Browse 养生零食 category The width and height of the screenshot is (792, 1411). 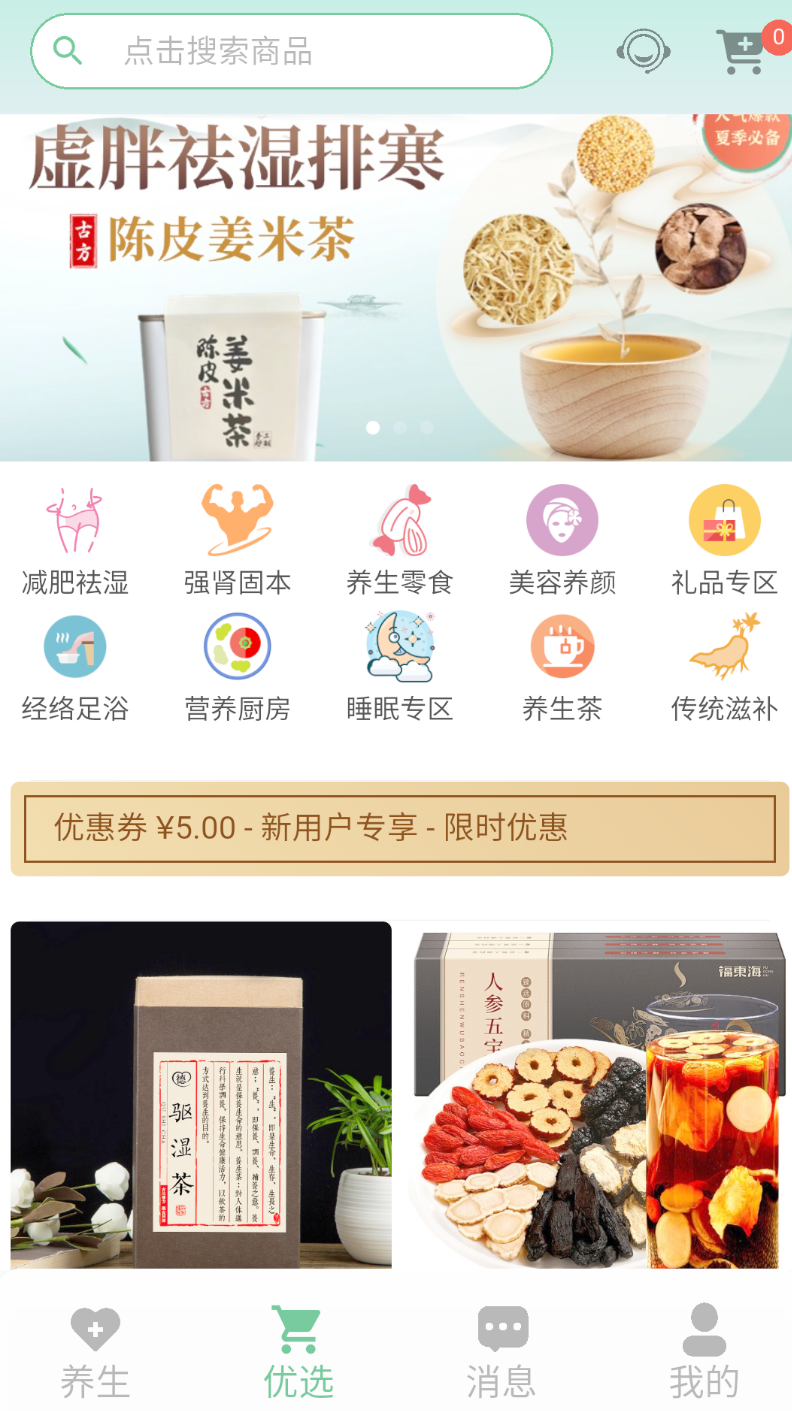point(399,540)
